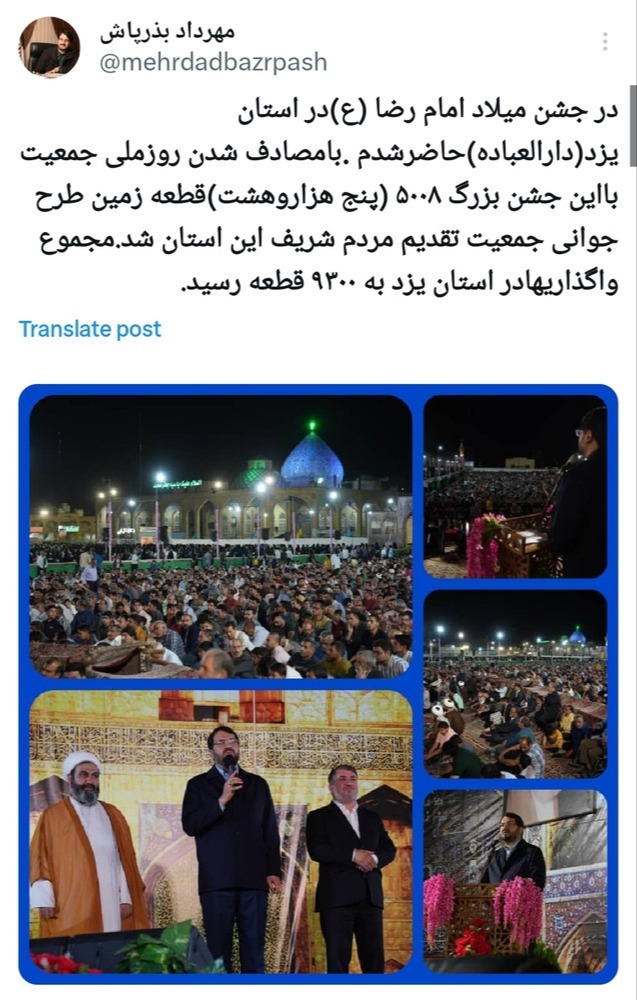Open the @mehrdadbazrpash profile handle
The image size is (637, 1000).
coord(213,62)
